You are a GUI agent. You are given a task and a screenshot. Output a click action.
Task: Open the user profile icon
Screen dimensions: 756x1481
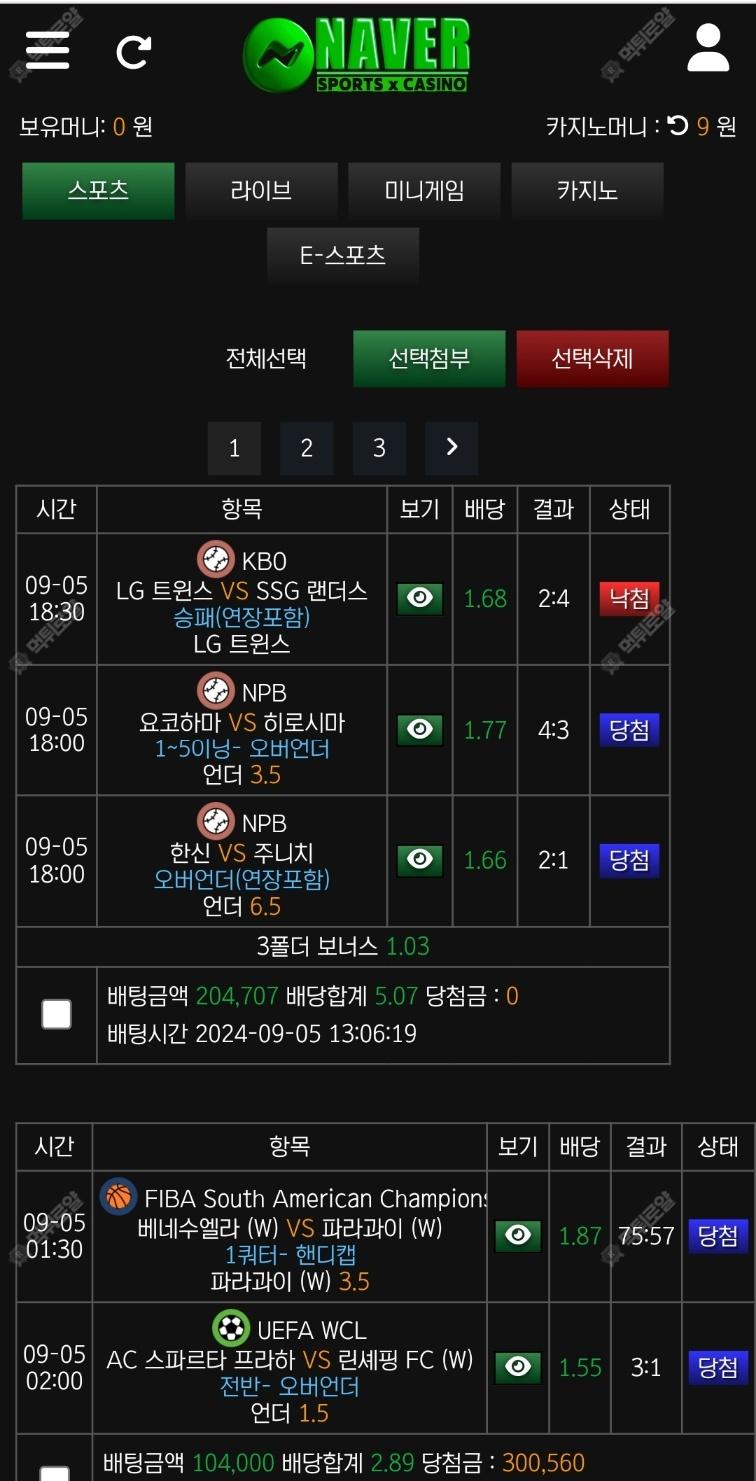coord(708,49)
